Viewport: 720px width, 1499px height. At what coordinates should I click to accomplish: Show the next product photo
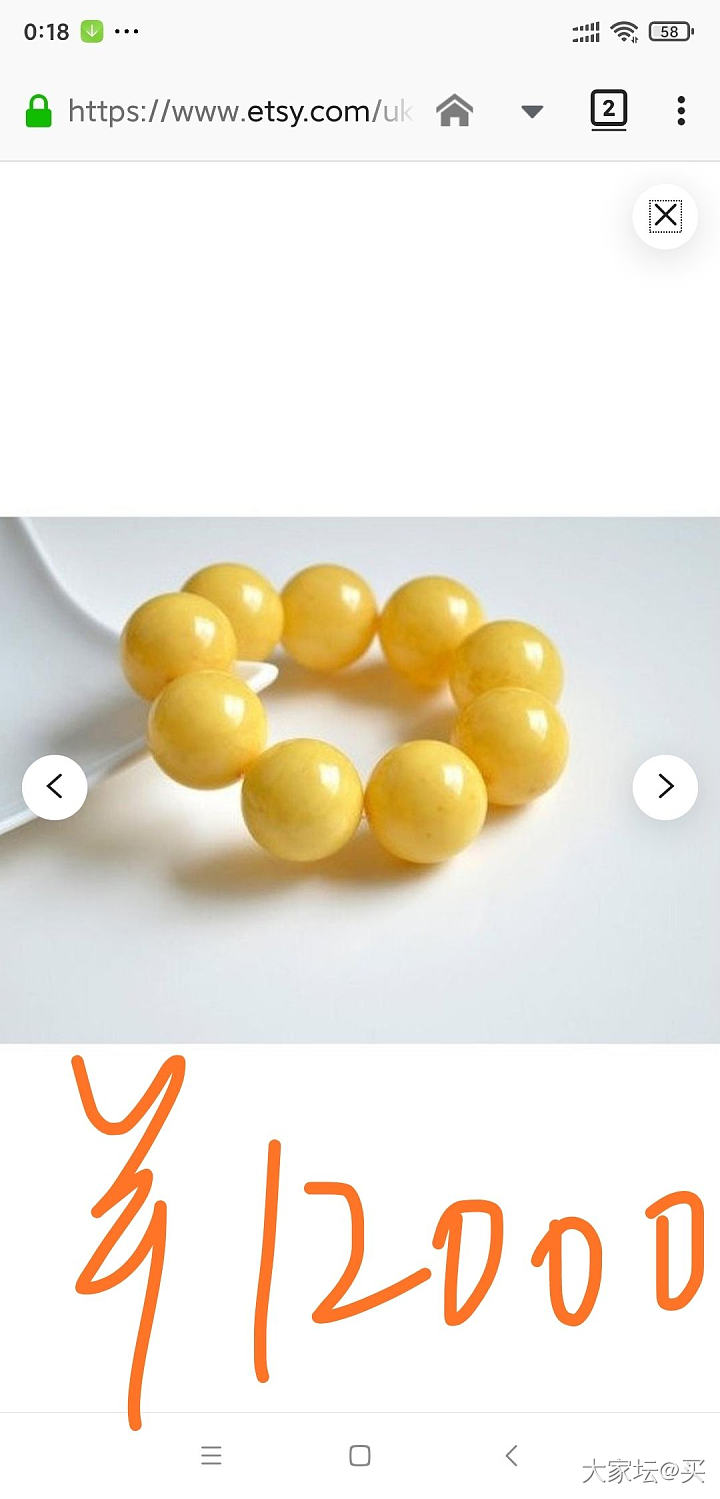pyautogui.click(x=665, y=787)
